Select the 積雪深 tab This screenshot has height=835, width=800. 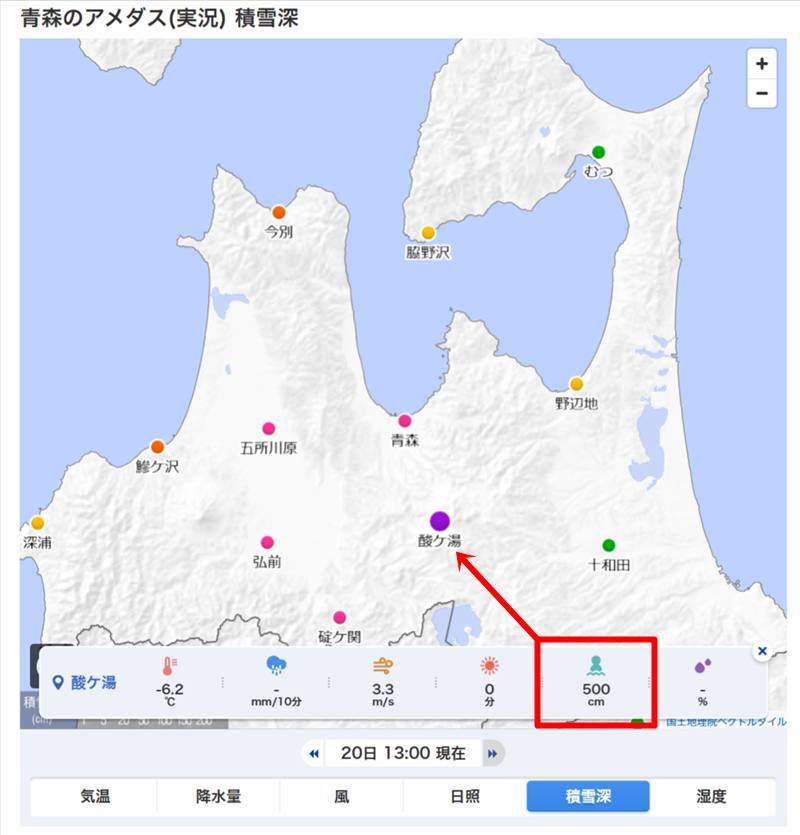[x=588, y=797]
